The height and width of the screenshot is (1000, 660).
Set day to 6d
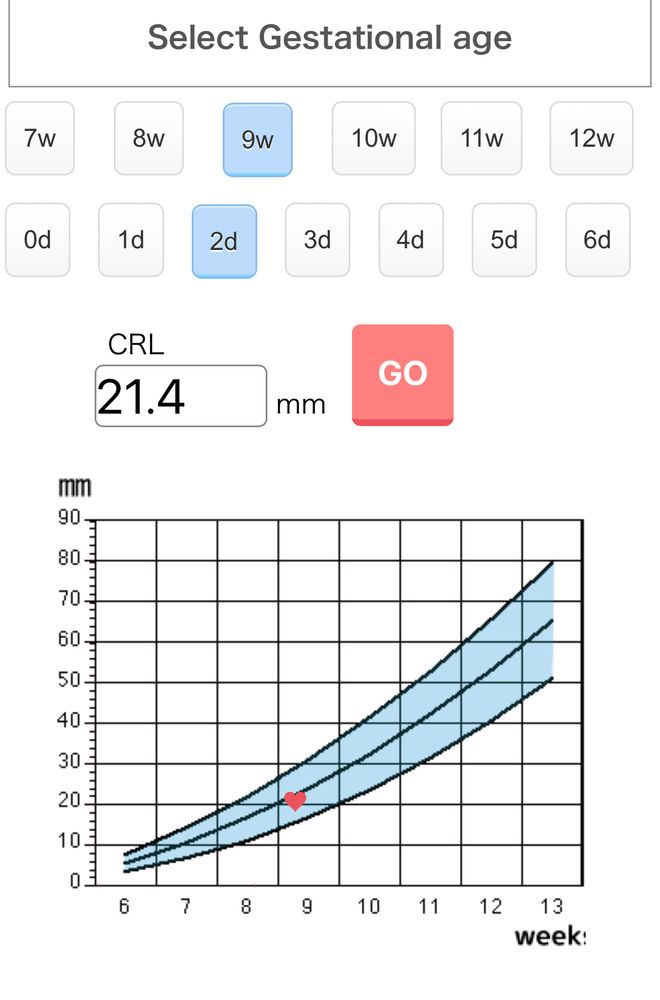click(598, 240)
